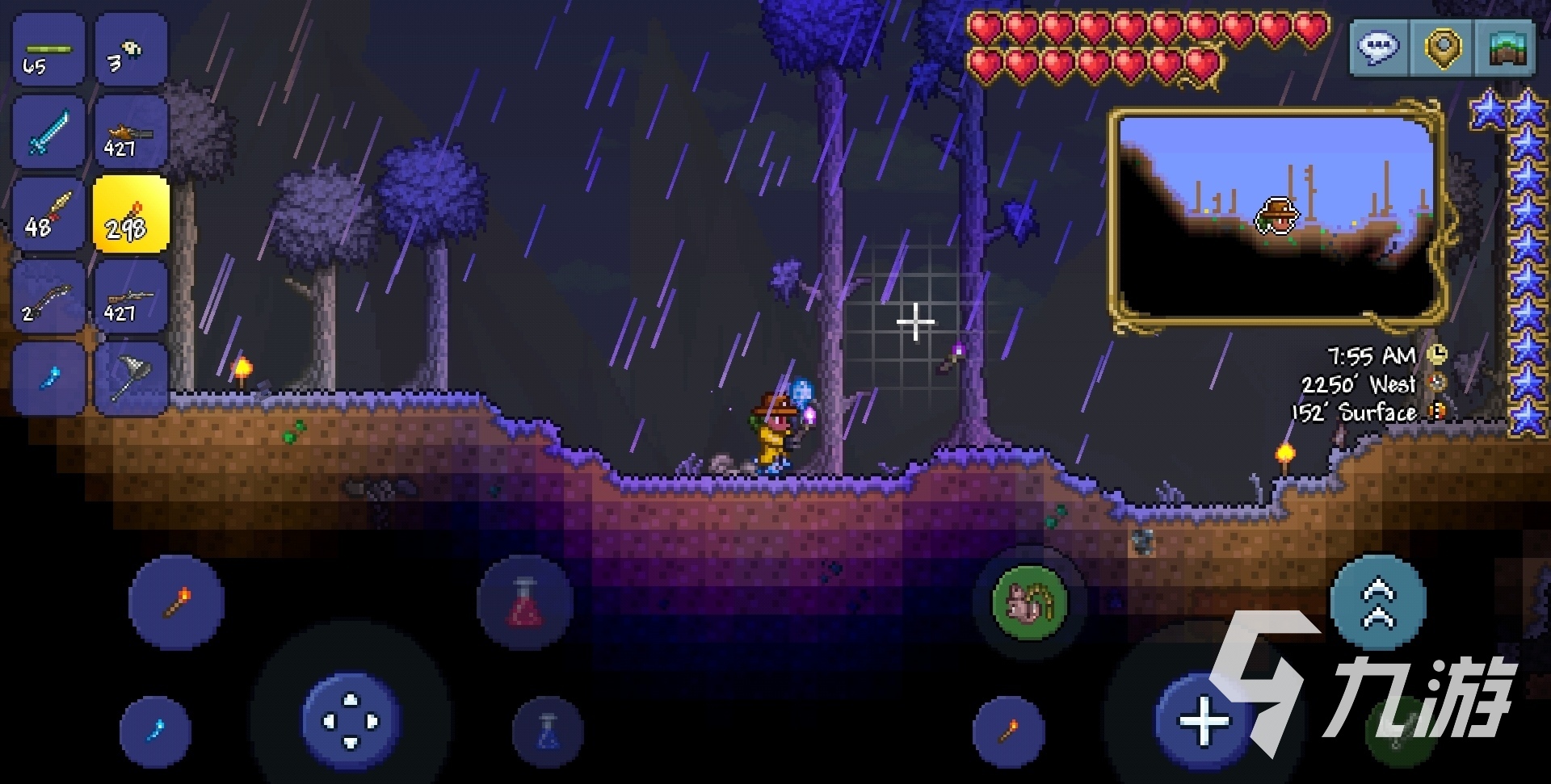Use the blue mana potion quick button
This screenshot has height=784, width=1551.
pos(548,732)
